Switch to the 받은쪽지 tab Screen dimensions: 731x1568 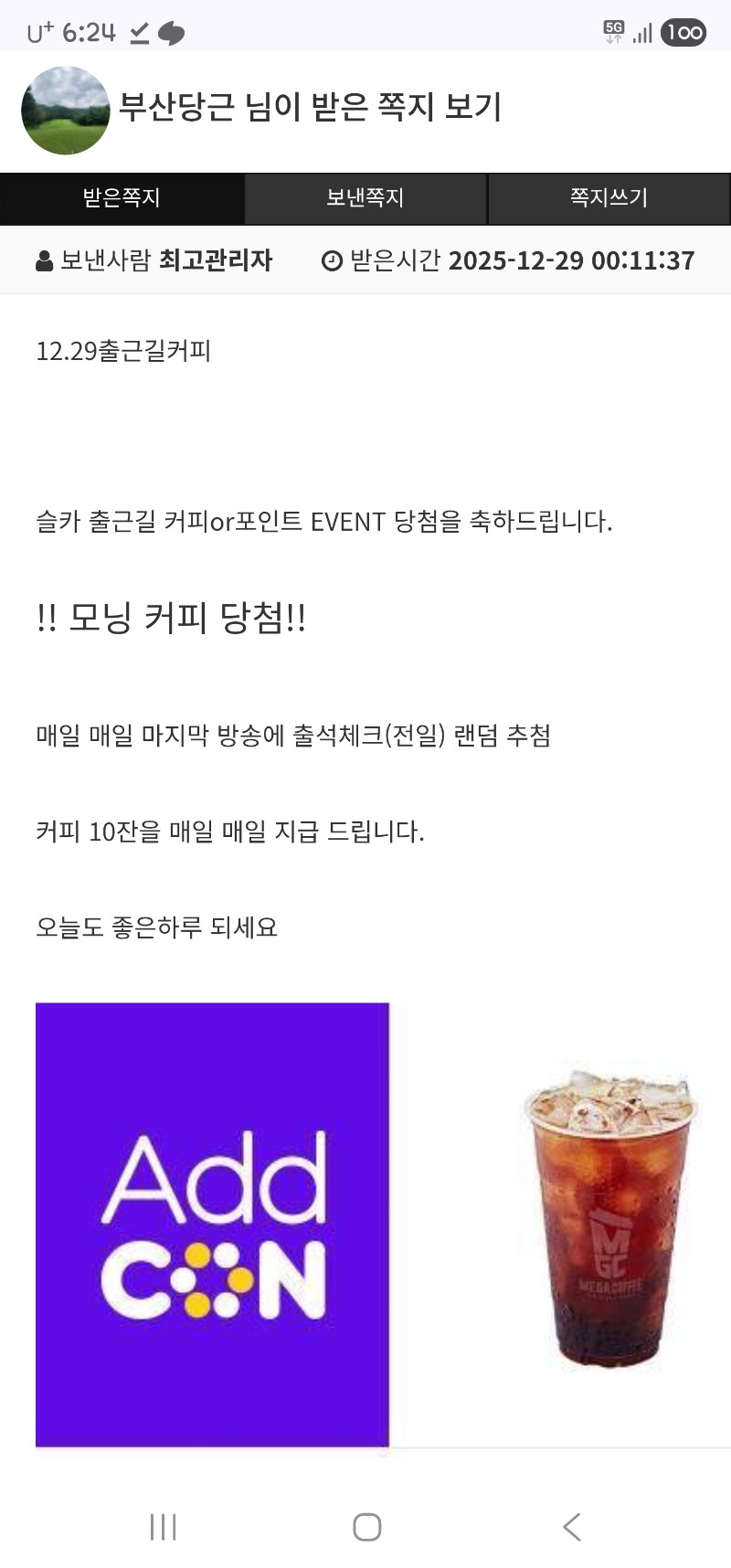(122, 198)
